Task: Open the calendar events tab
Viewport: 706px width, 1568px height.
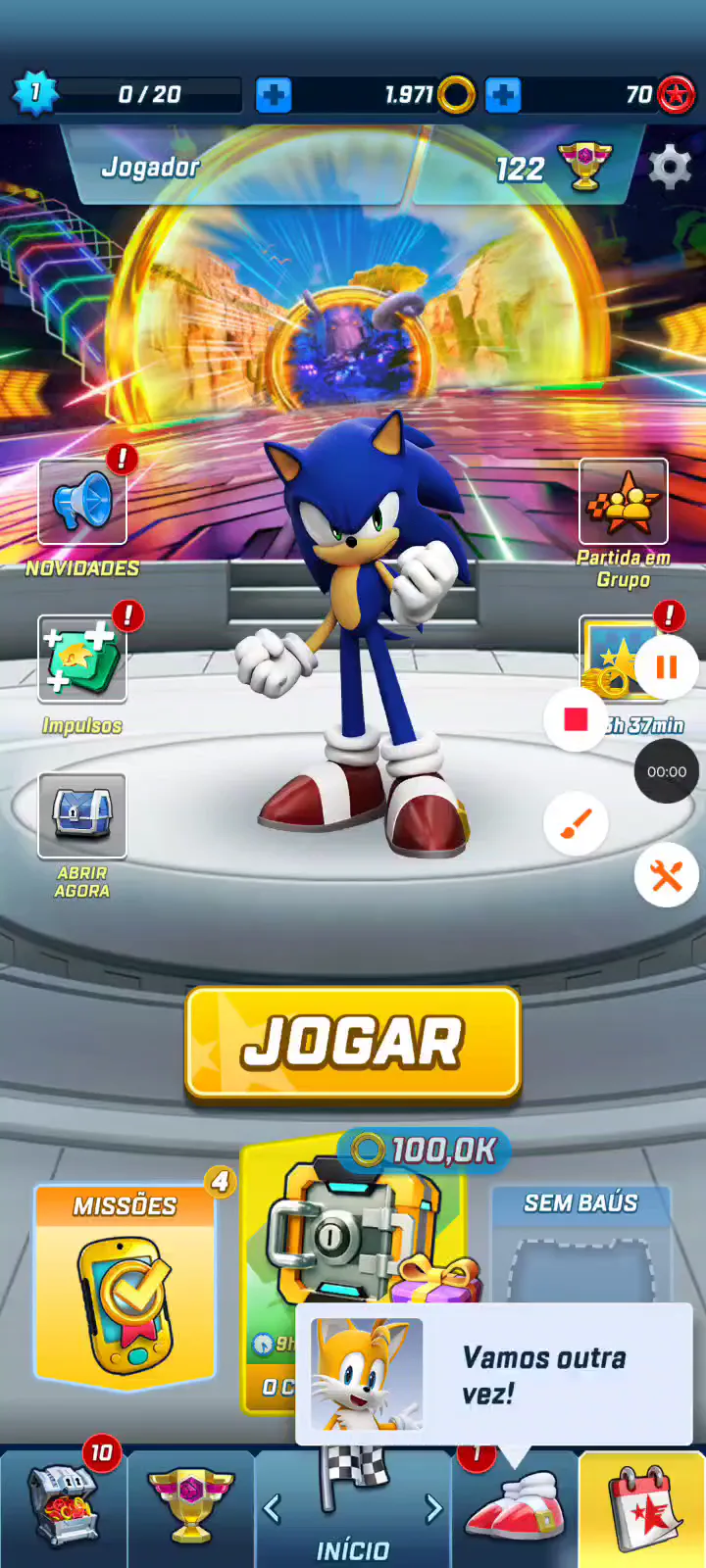Action: tap(642, 1509)
